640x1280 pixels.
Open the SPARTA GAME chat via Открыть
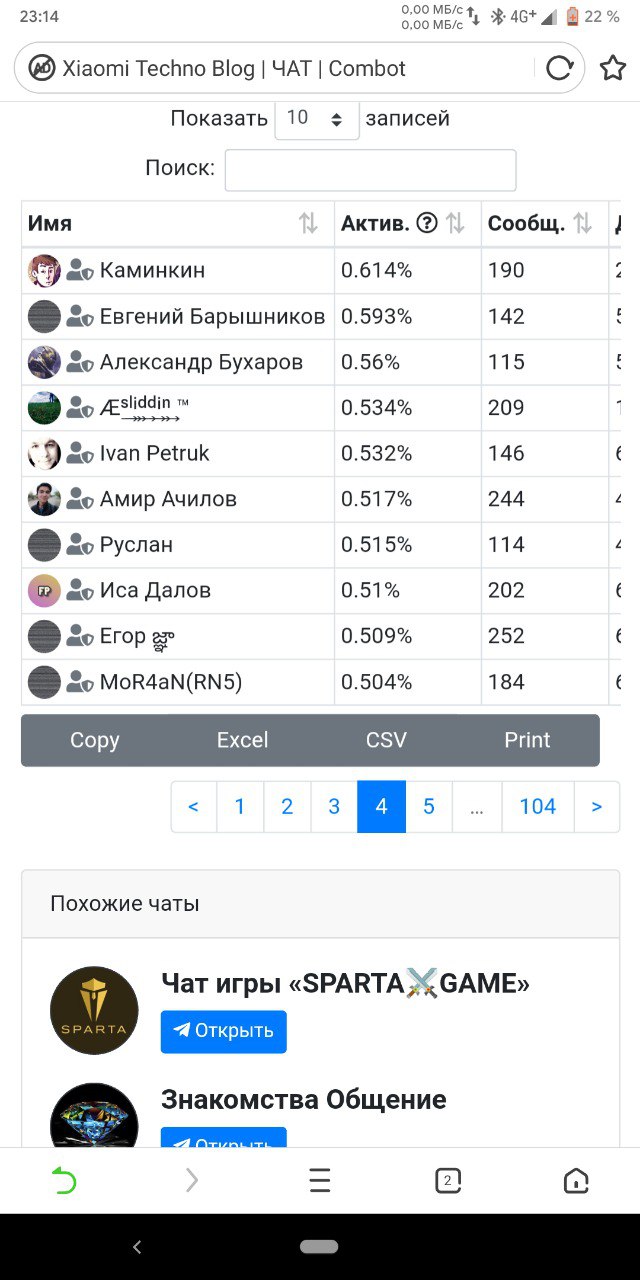pyautogui.click(x=224, y=1031)
